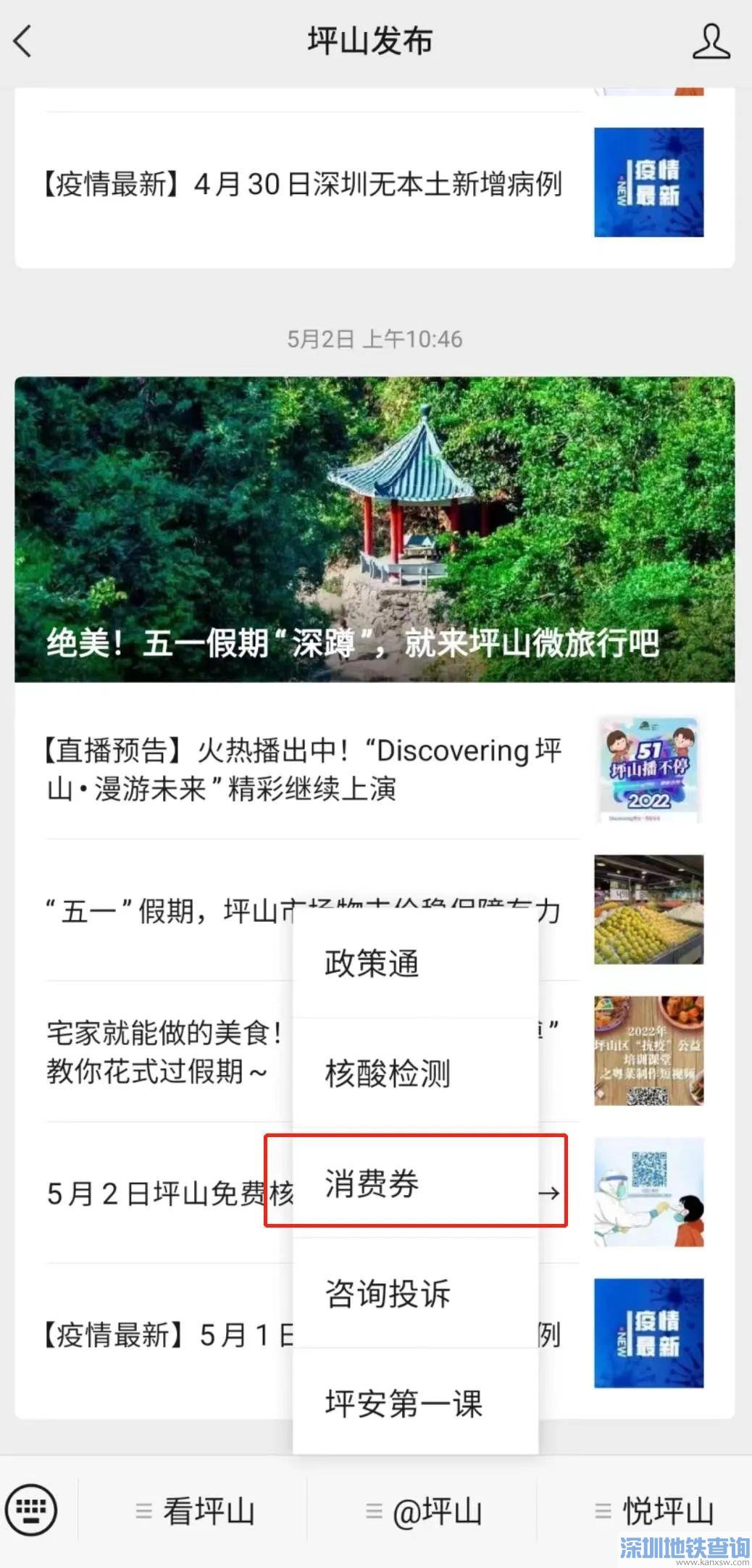Open 坪安第一课 menu option
752x1568 pixels.
pyautogui.click(x=415, y=1404)
